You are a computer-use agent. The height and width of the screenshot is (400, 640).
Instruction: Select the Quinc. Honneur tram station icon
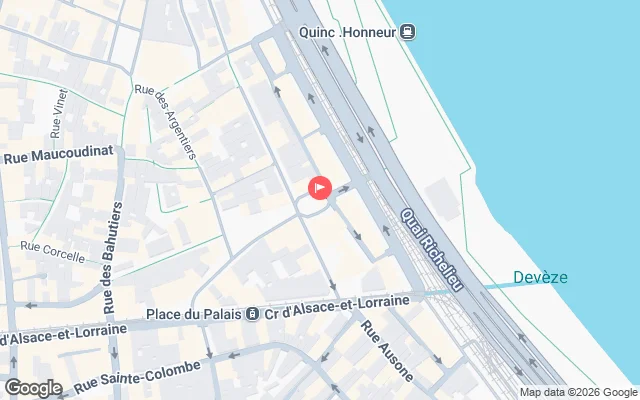coord(408,32)
